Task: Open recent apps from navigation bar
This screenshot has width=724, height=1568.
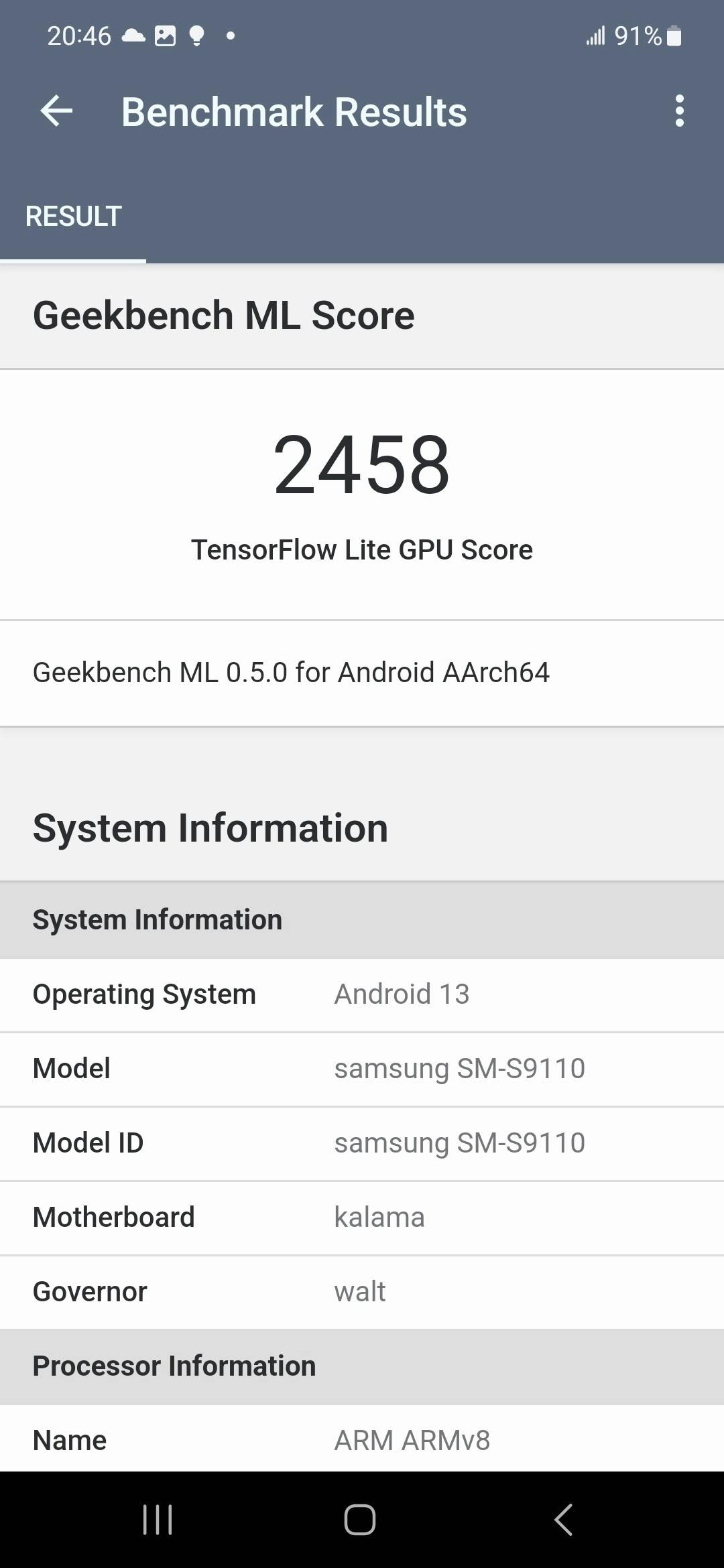Action: [x=158, y=1519]
